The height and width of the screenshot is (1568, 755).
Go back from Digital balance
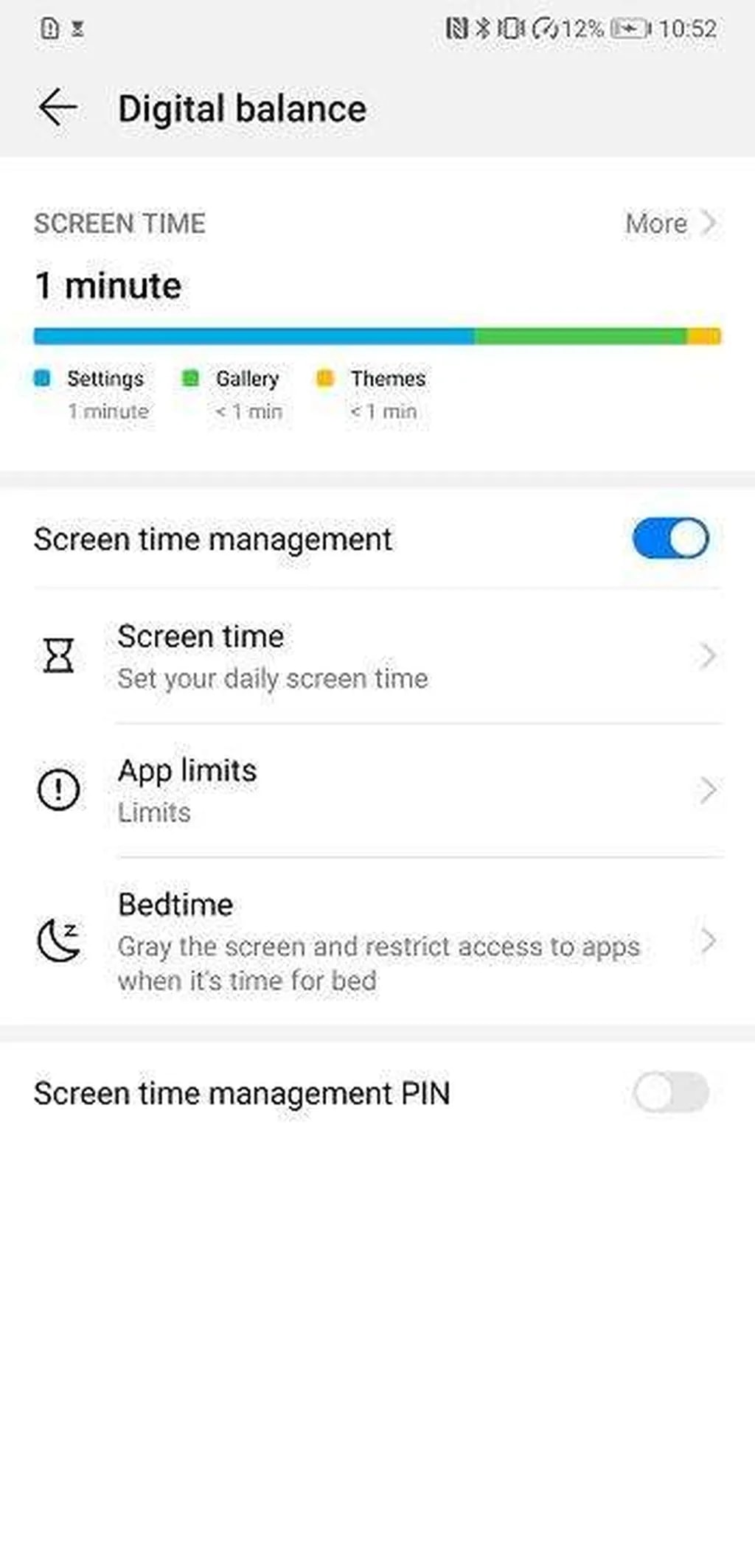pyautogui.click(x=58, y=108)
